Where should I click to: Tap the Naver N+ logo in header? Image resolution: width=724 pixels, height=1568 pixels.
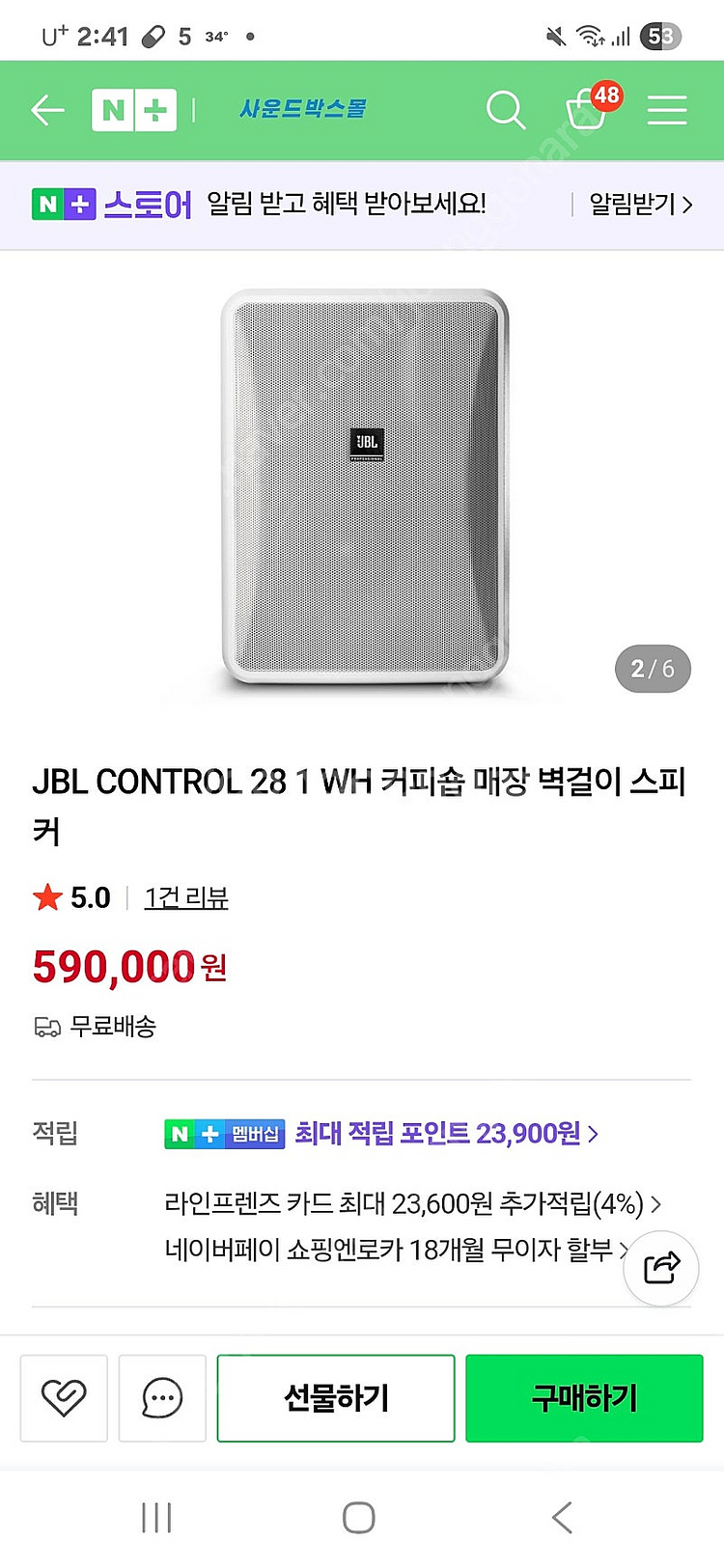[x=133, y=109]
